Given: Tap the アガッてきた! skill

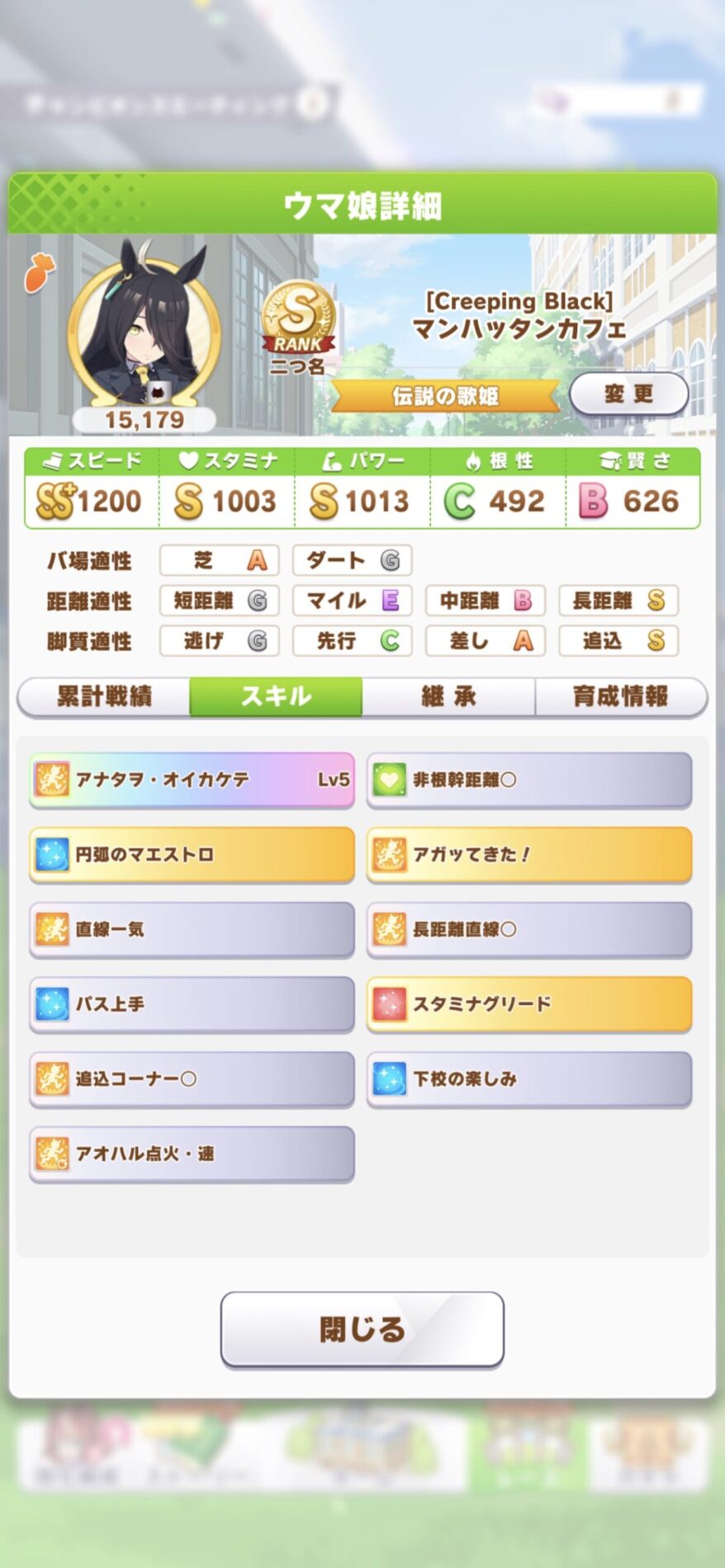Looking at the screenshot, I should (528, 854).
